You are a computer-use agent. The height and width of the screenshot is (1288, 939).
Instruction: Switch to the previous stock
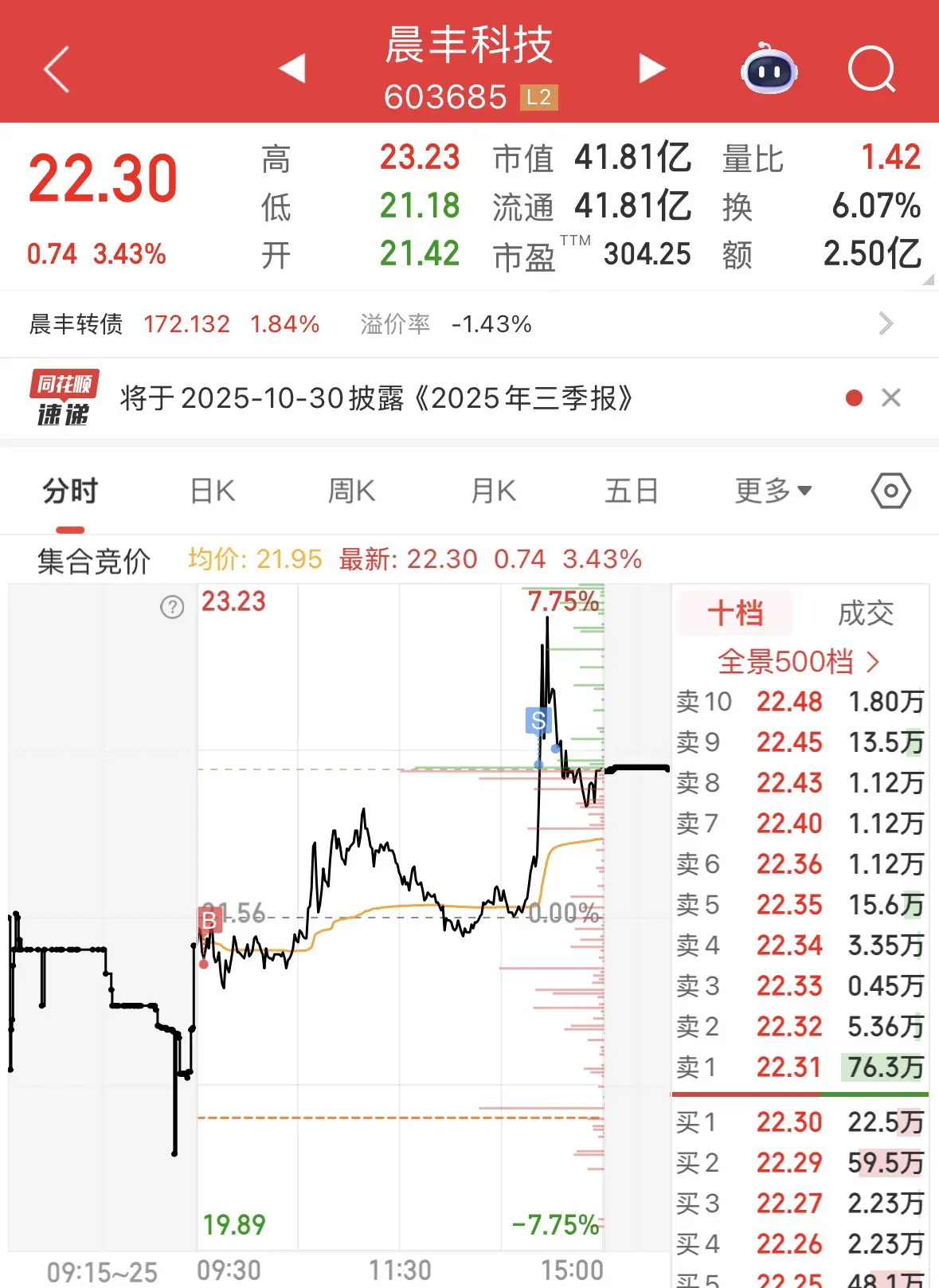click(x=292, y=69)
